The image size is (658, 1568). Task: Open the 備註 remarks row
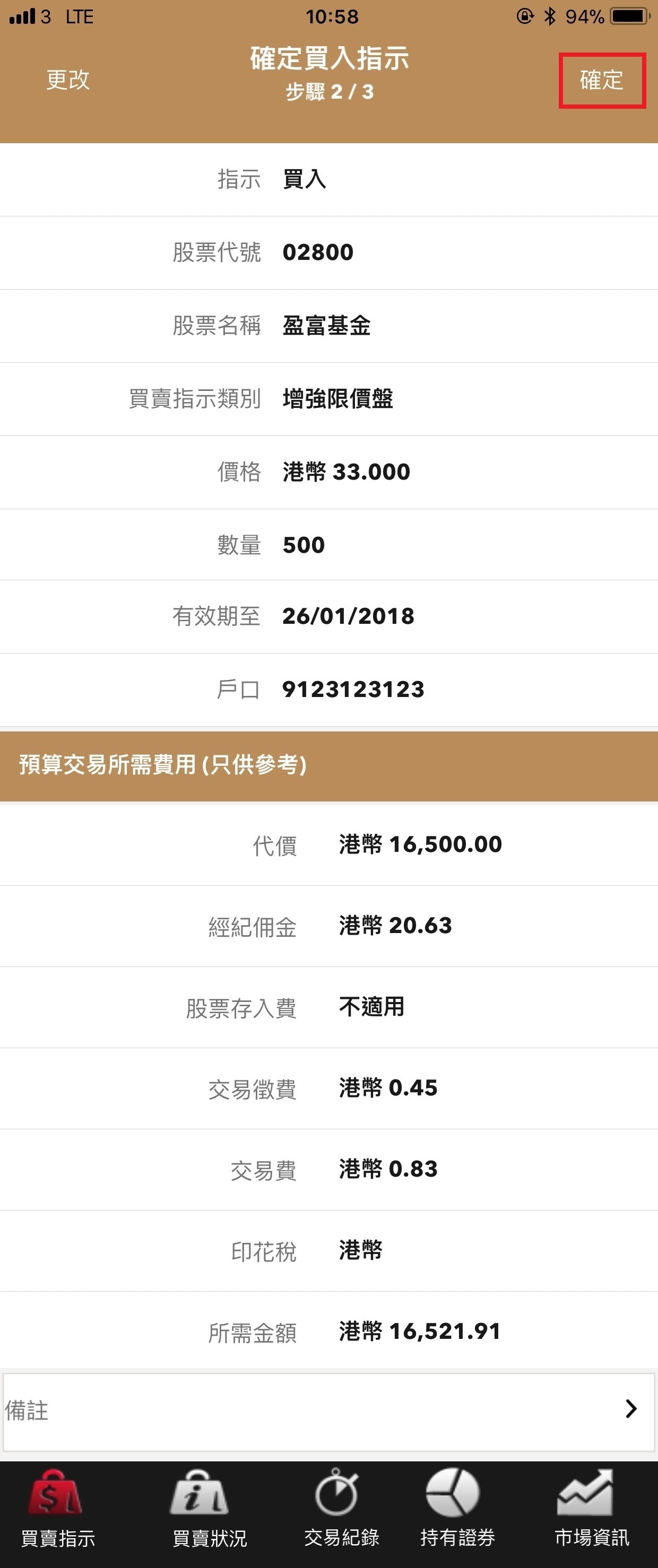(x=328, y=1410)
